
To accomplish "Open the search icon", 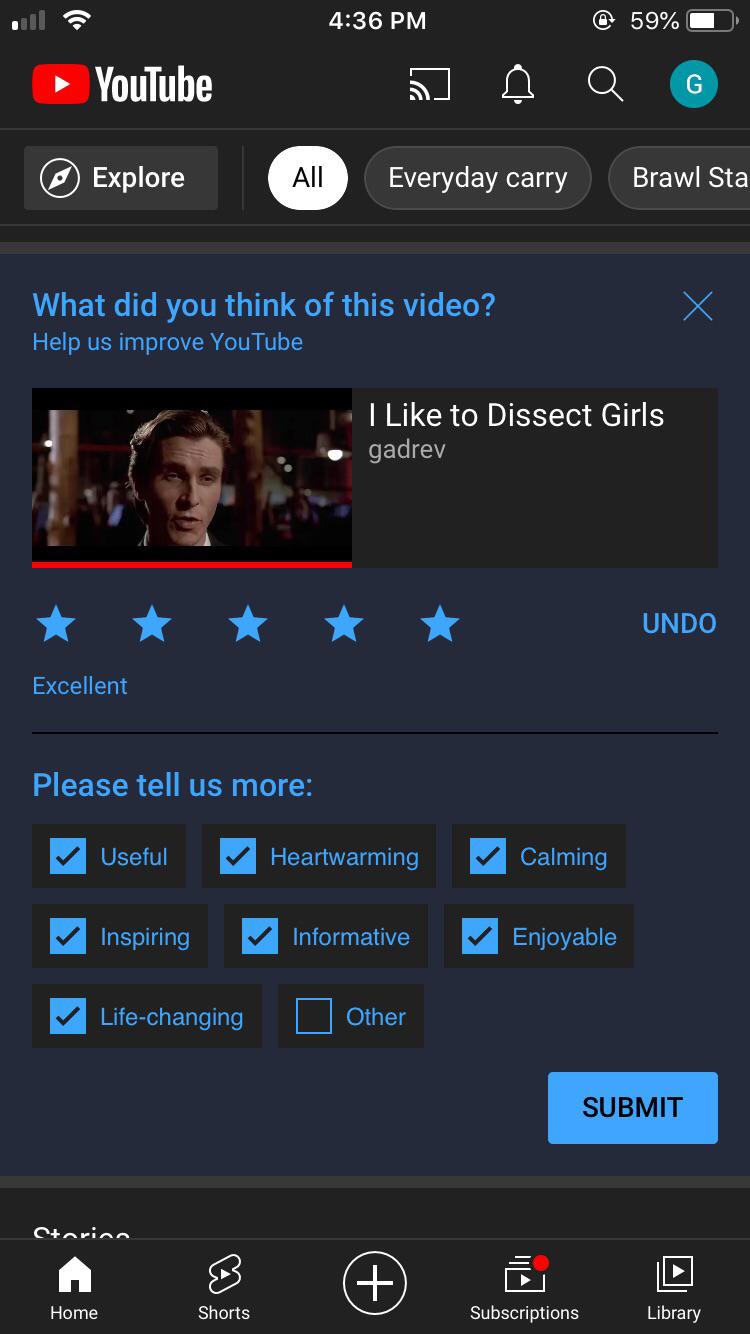I will 604,85.
